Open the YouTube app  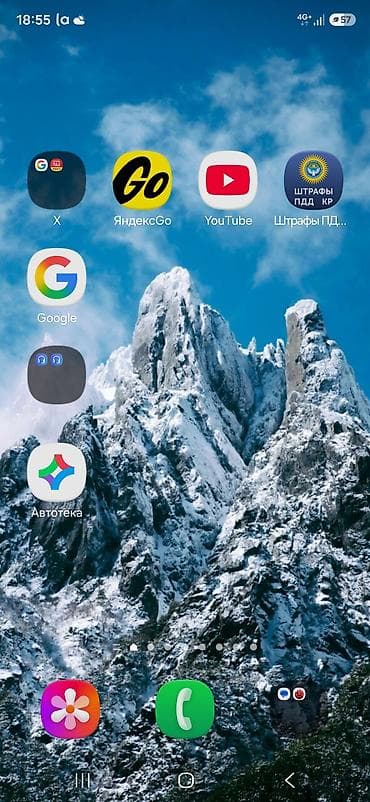click(x=228, y=180)
